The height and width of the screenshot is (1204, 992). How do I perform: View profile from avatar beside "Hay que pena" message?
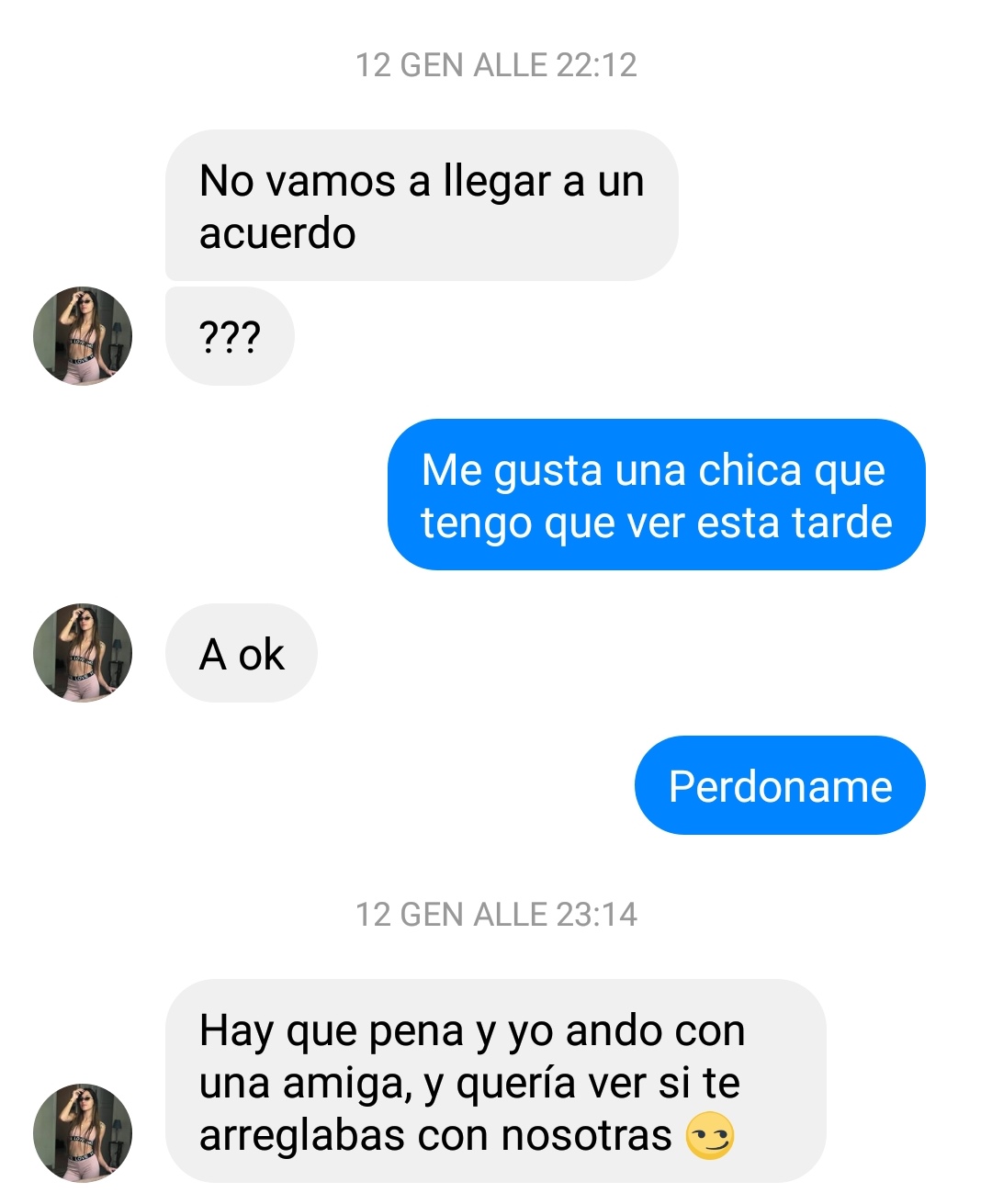click(x=83, y=1133)
